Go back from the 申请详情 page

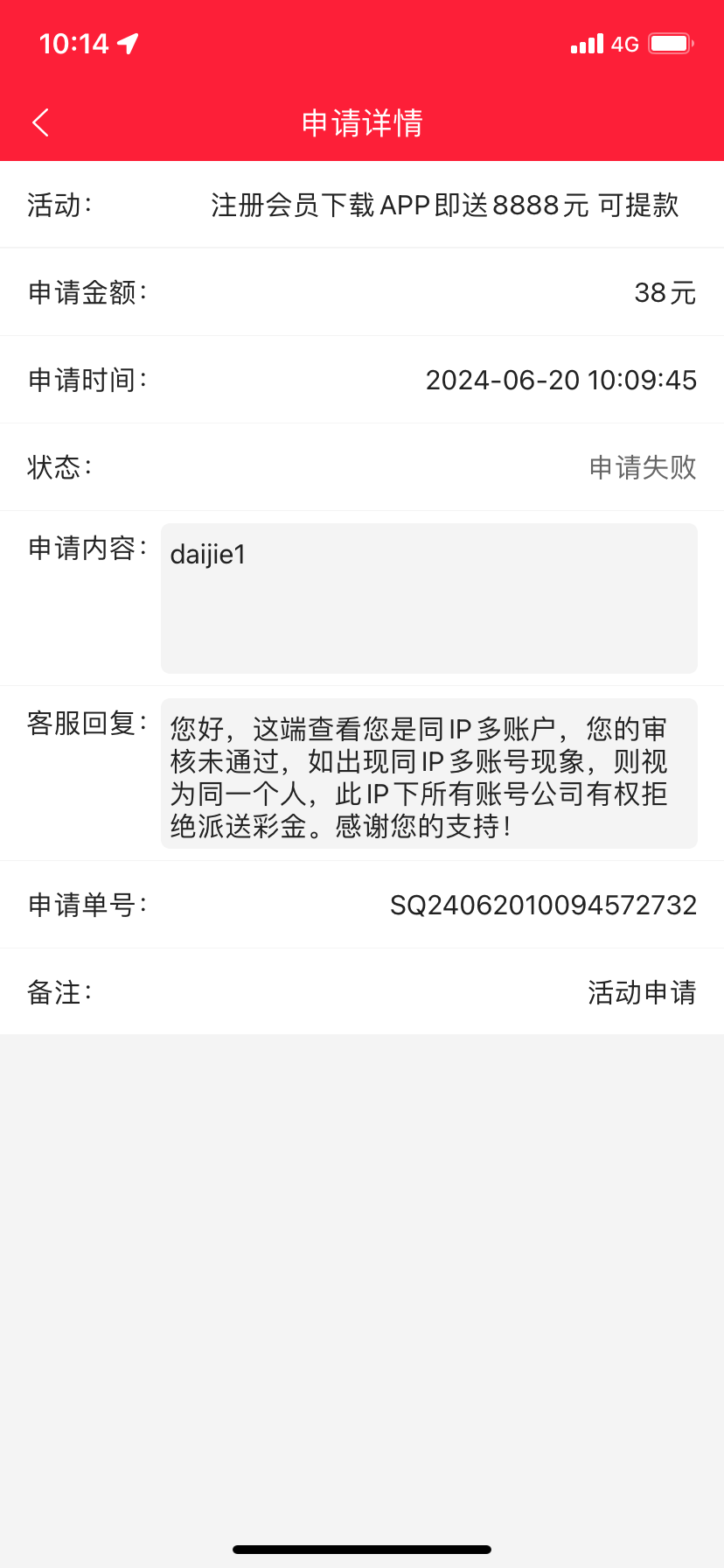tap(40, 122)
